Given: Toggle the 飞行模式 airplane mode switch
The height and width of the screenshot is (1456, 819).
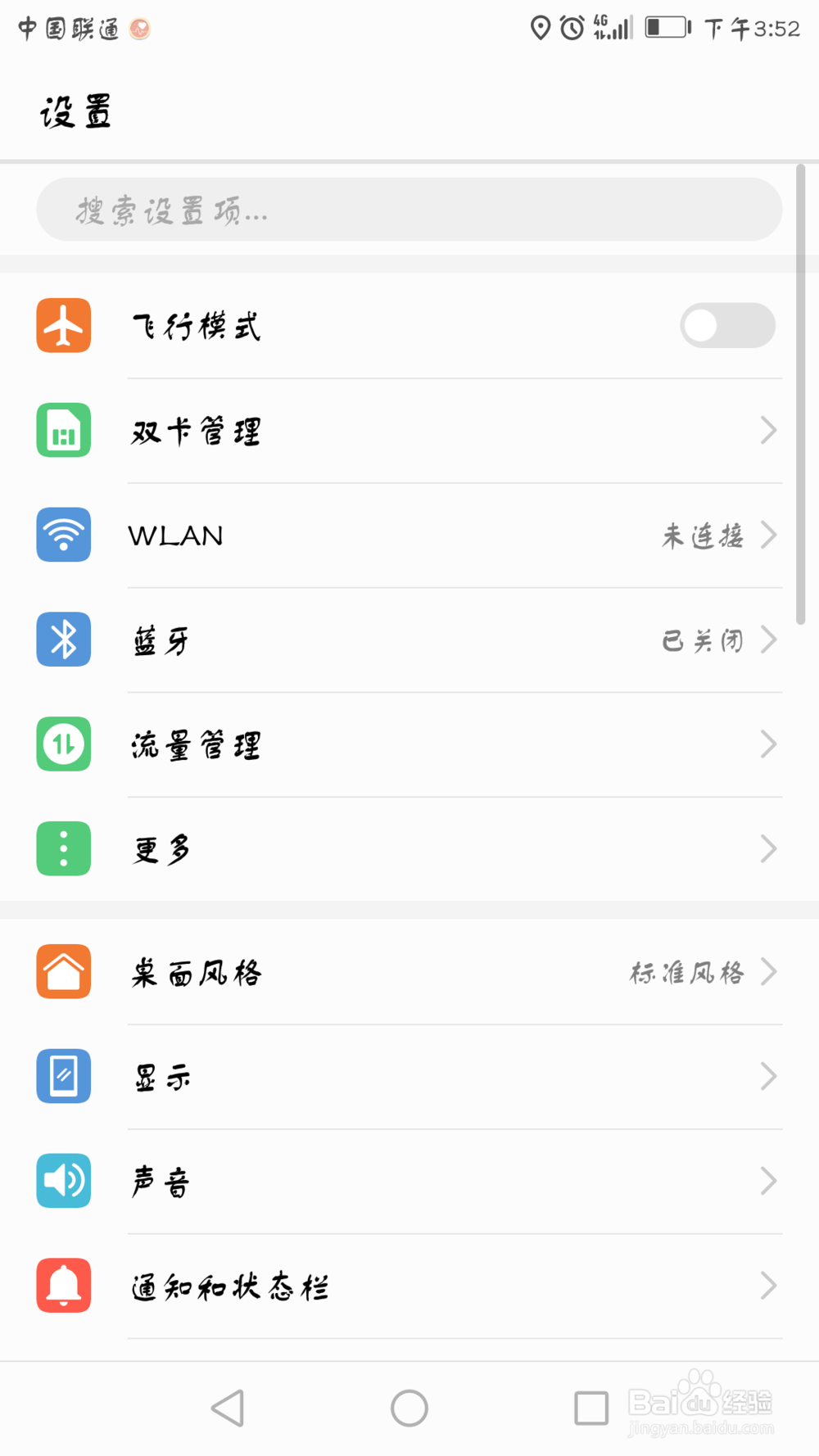Looking at the screenshot, I should click(727, 326).
